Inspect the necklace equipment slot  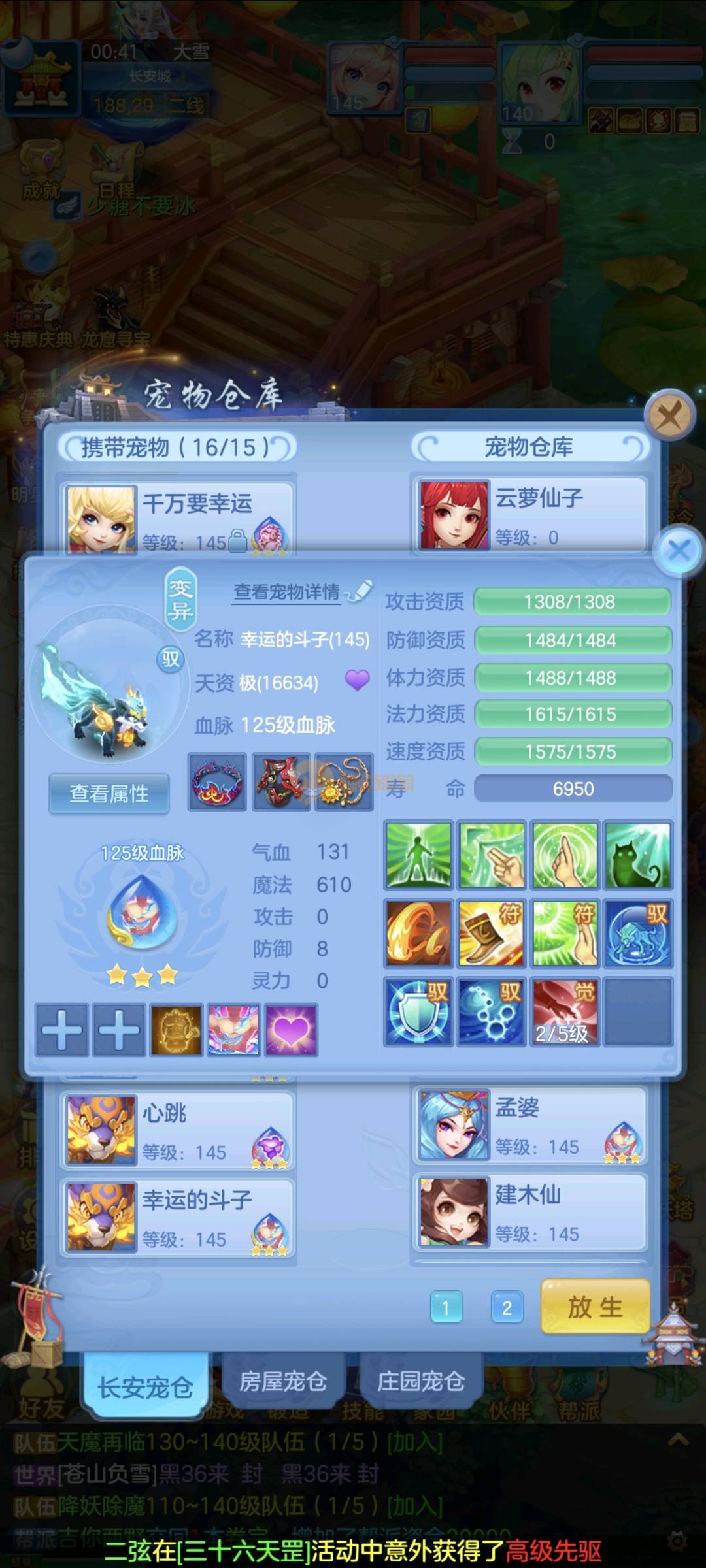point(344,782)
